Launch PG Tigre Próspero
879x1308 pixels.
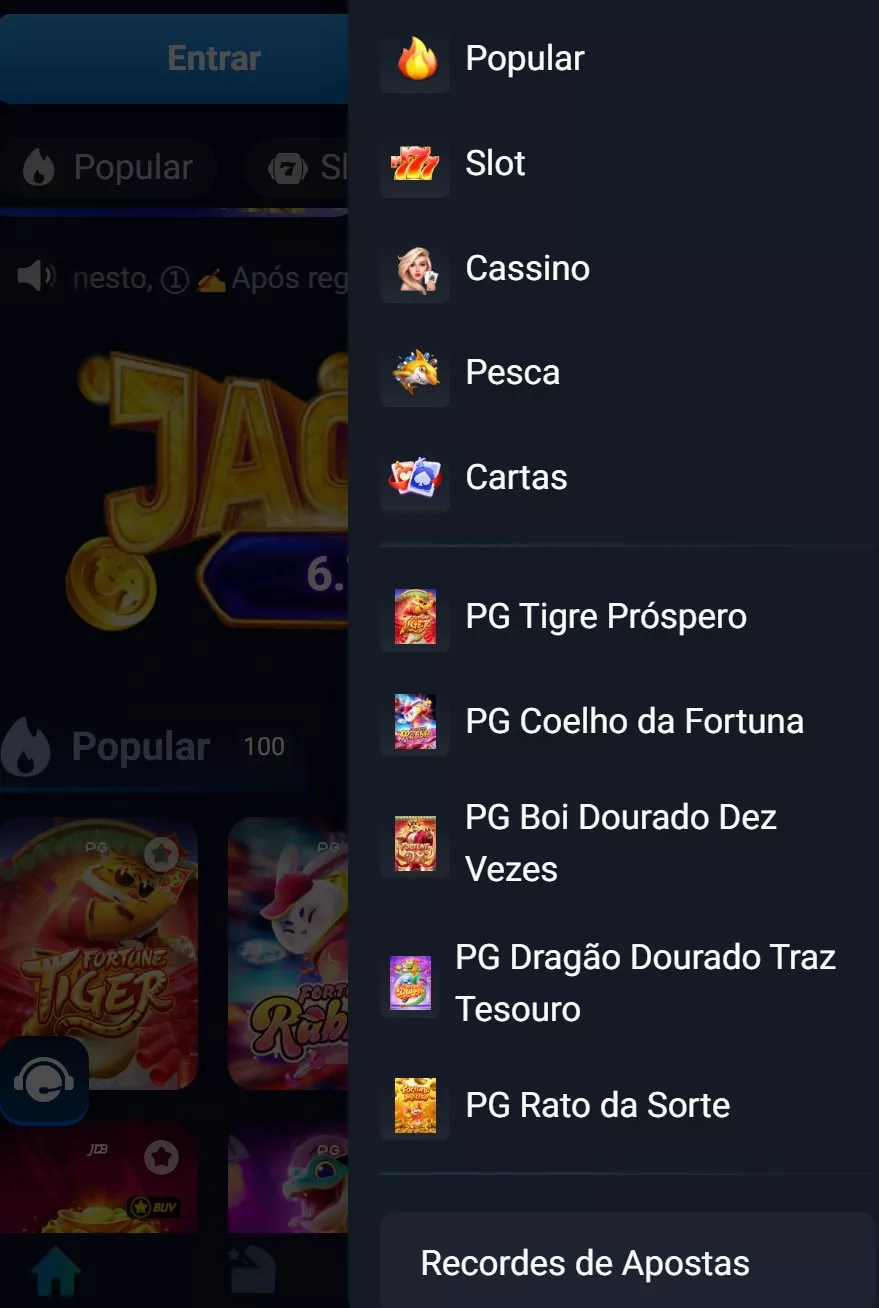(x=605, y=617)
